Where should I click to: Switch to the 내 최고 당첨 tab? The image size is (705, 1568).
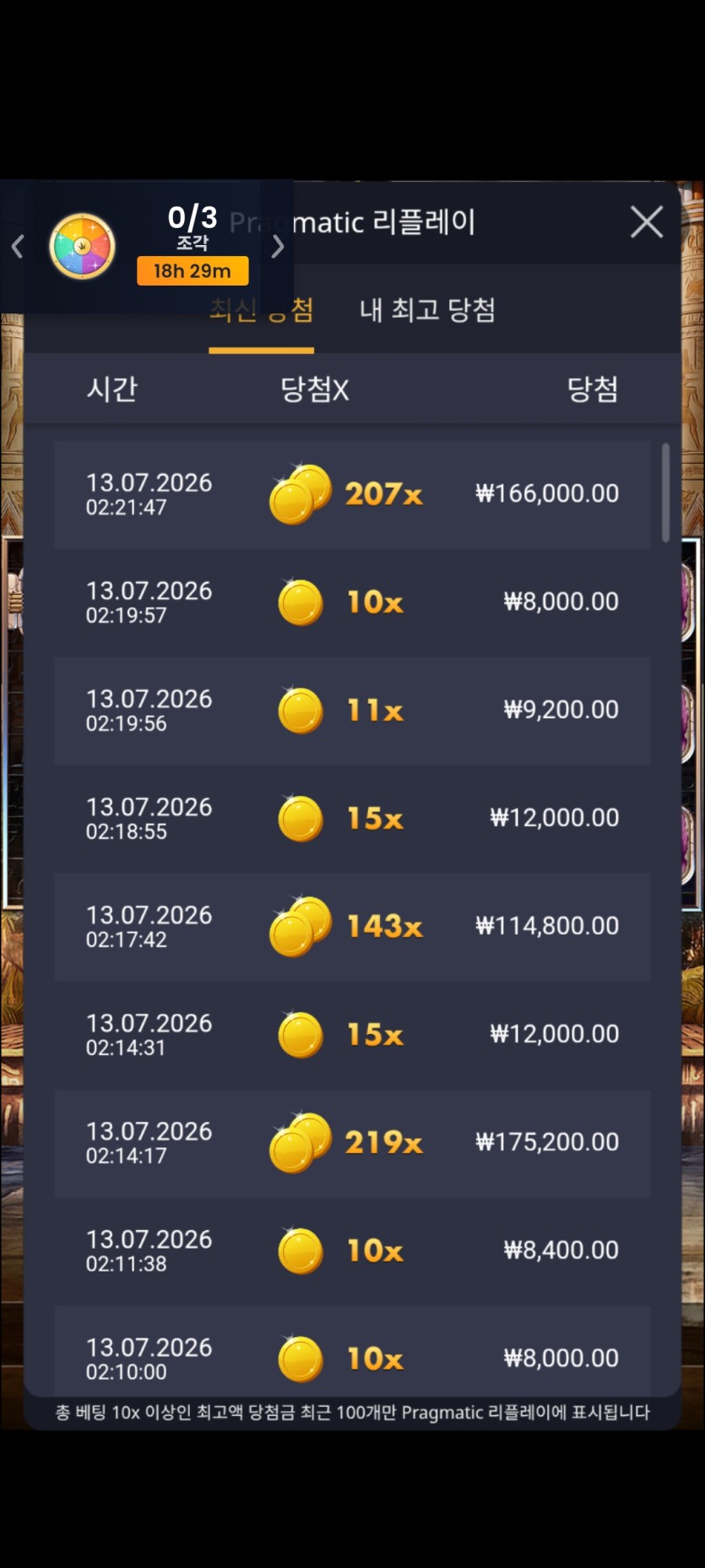[x=427, y=310]
